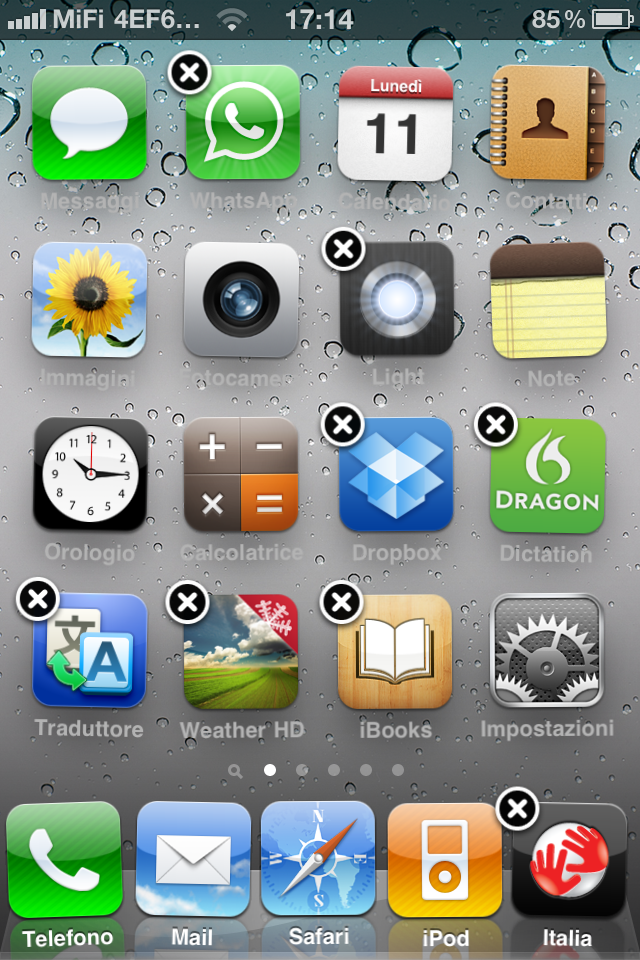Image resolution: width=640 pixels, height=960 pixels.
Task: Open the Orologio clock app
Action: point(89,474)
